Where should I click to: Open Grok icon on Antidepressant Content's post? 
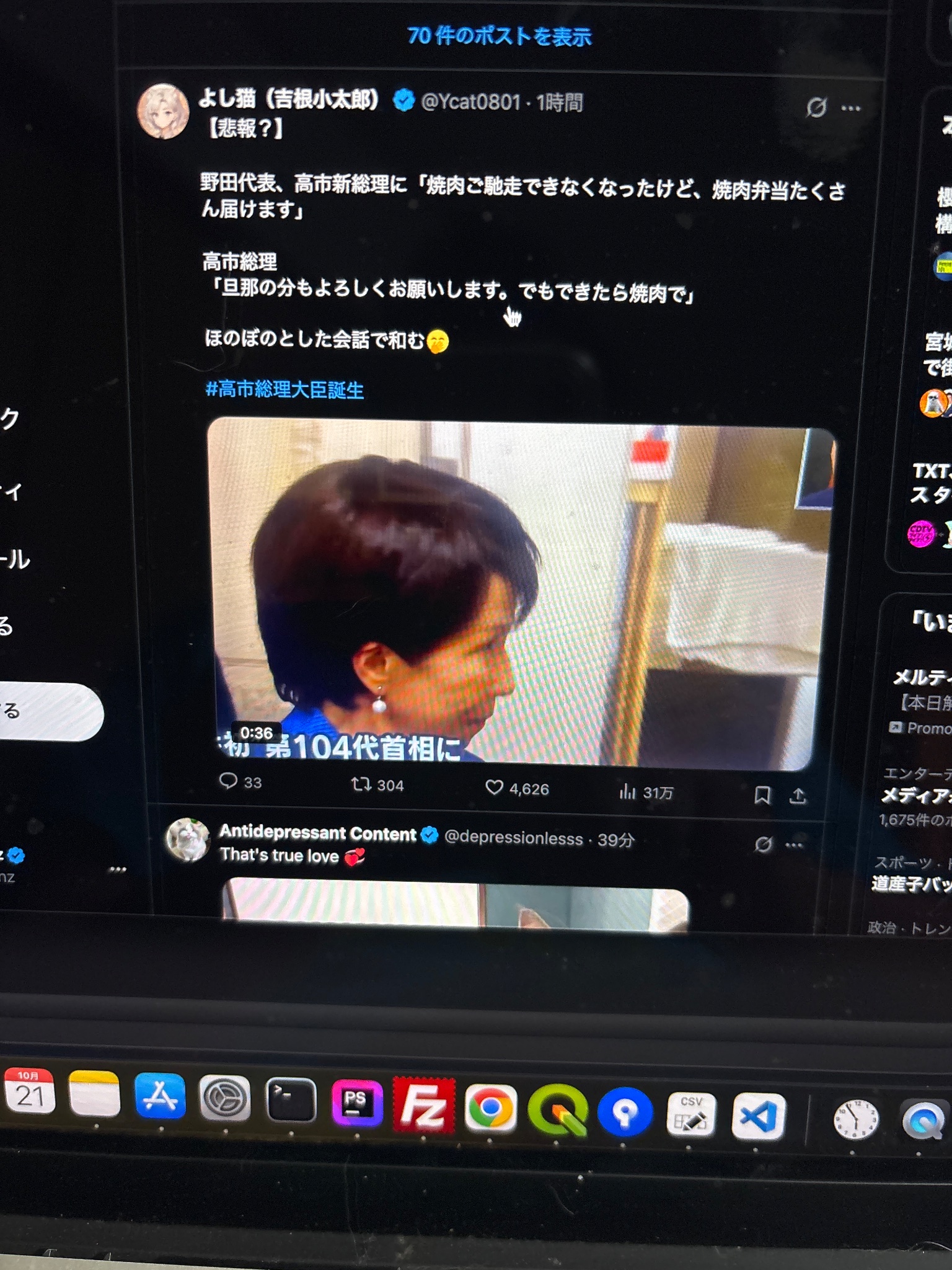(764, 844)
